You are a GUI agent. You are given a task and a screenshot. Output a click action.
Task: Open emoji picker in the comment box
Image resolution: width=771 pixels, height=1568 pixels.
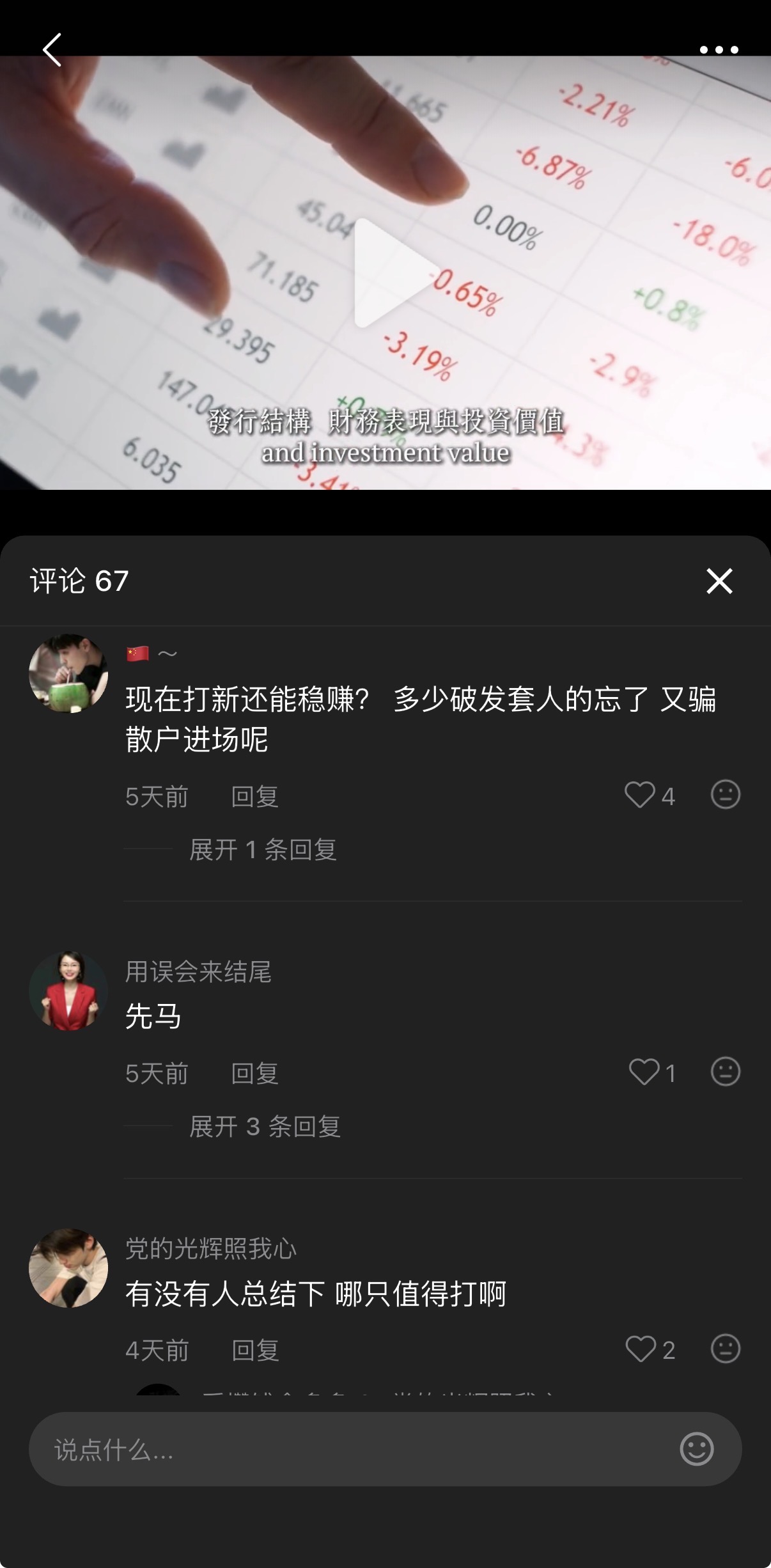pos(697,1448)
